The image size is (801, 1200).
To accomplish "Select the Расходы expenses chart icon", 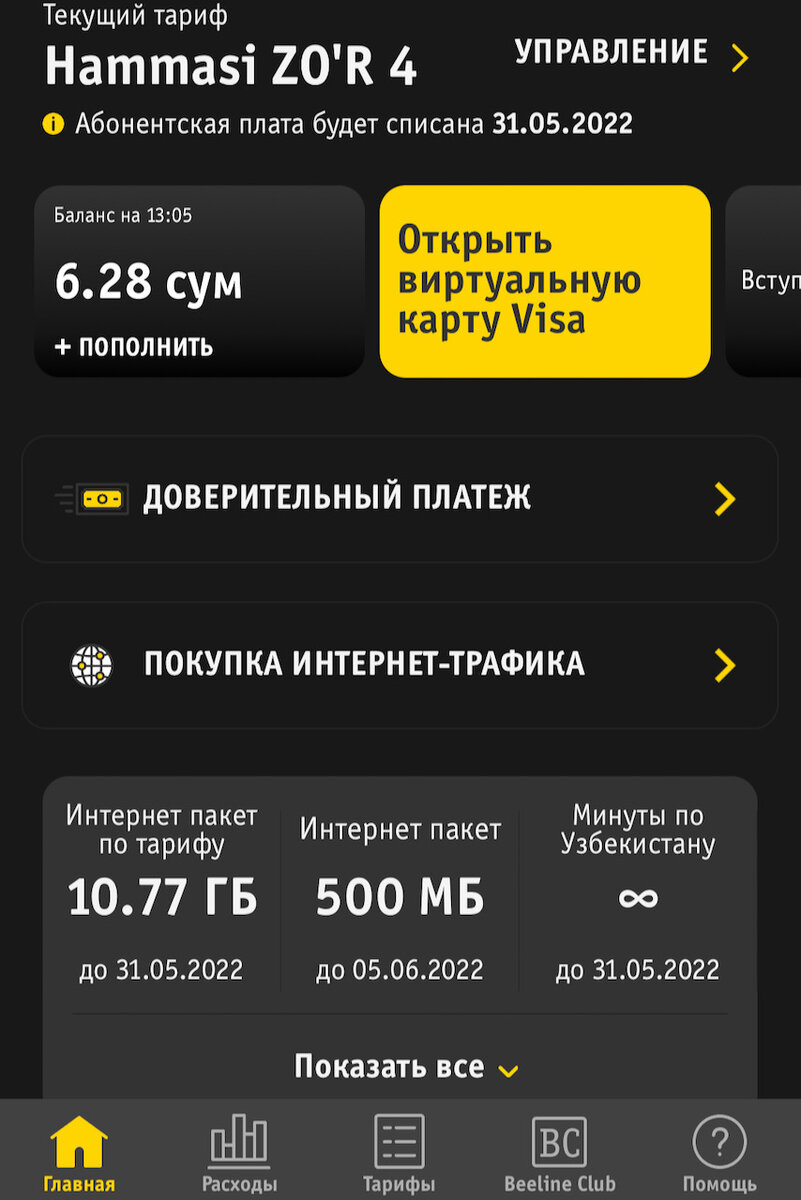I will point(238,1139).
